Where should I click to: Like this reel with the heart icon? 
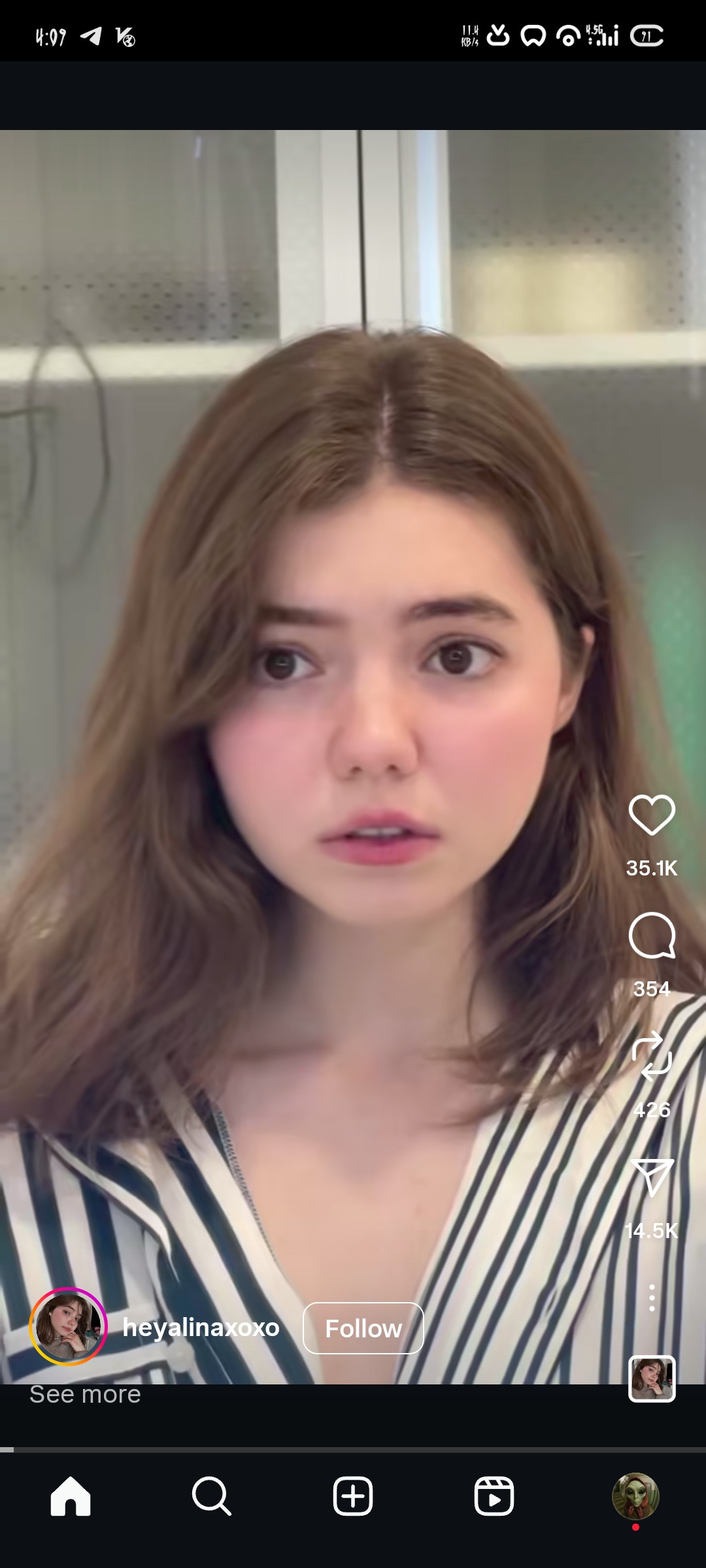(652, 815)
